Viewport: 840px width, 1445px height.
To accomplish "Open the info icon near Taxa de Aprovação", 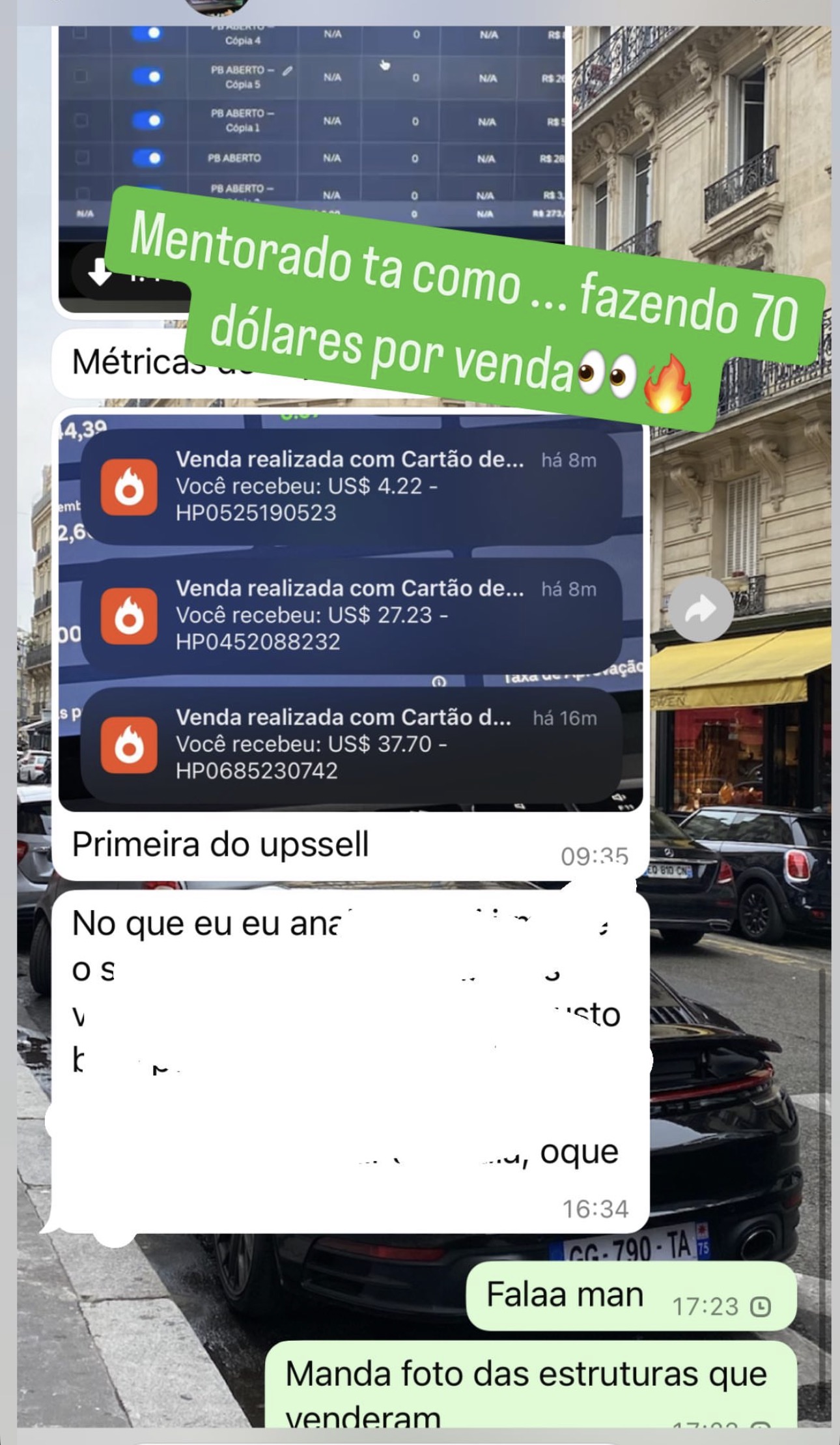I will 440,681.
